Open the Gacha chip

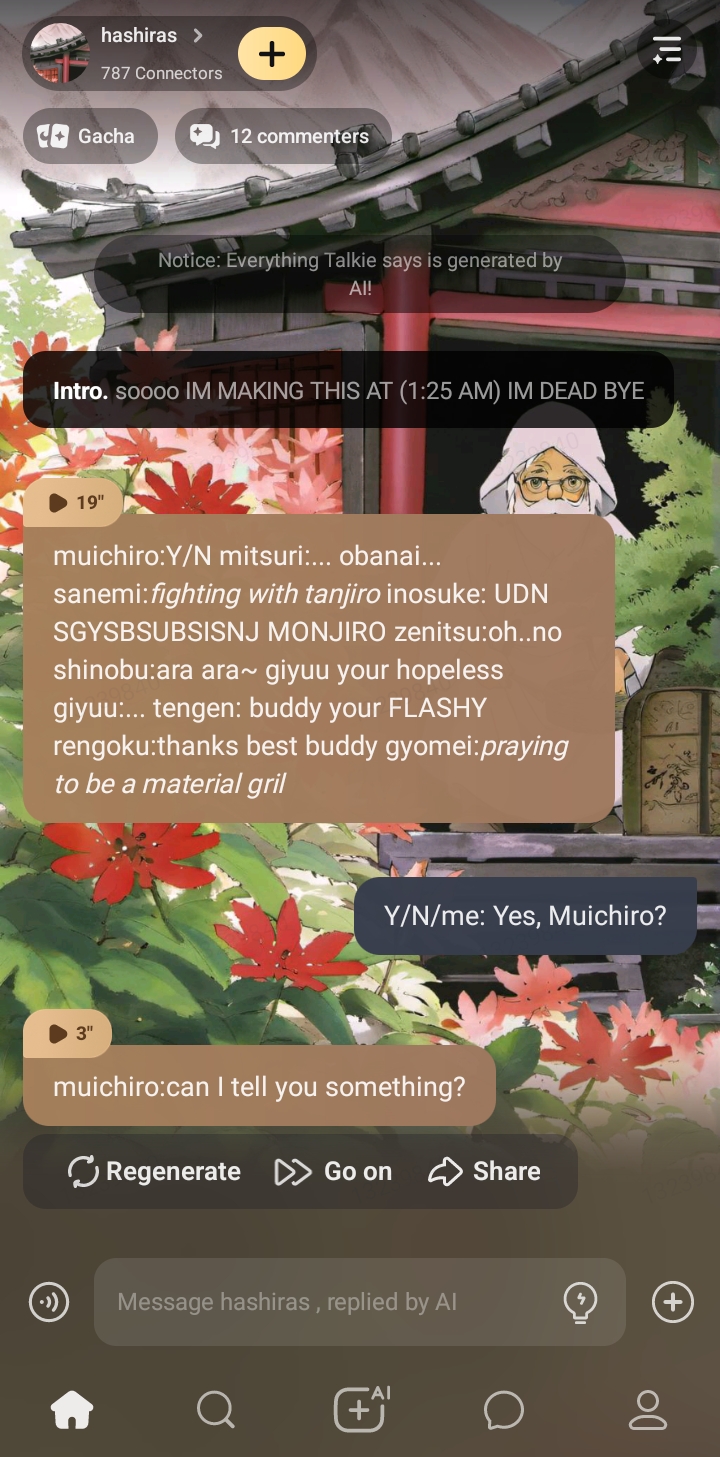90,136
